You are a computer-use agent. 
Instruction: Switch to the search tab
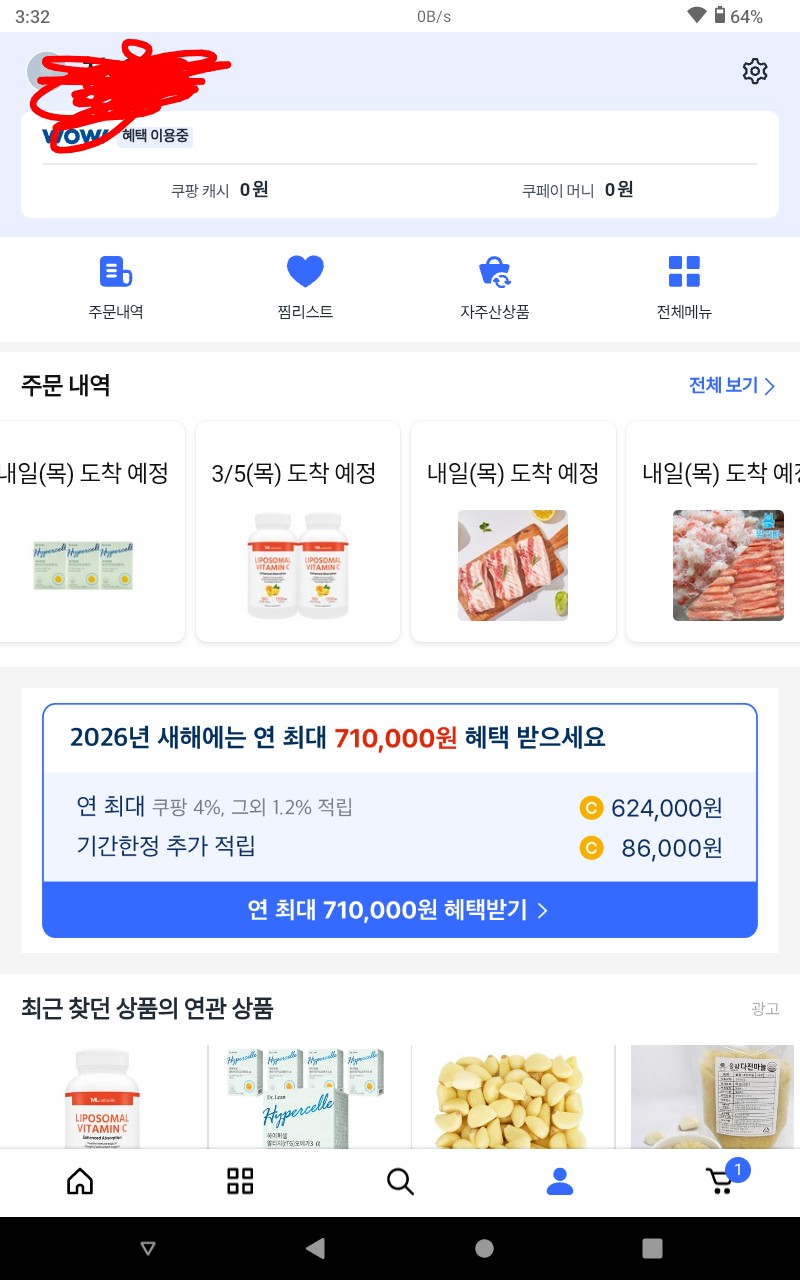click(x=400, y=1182)
